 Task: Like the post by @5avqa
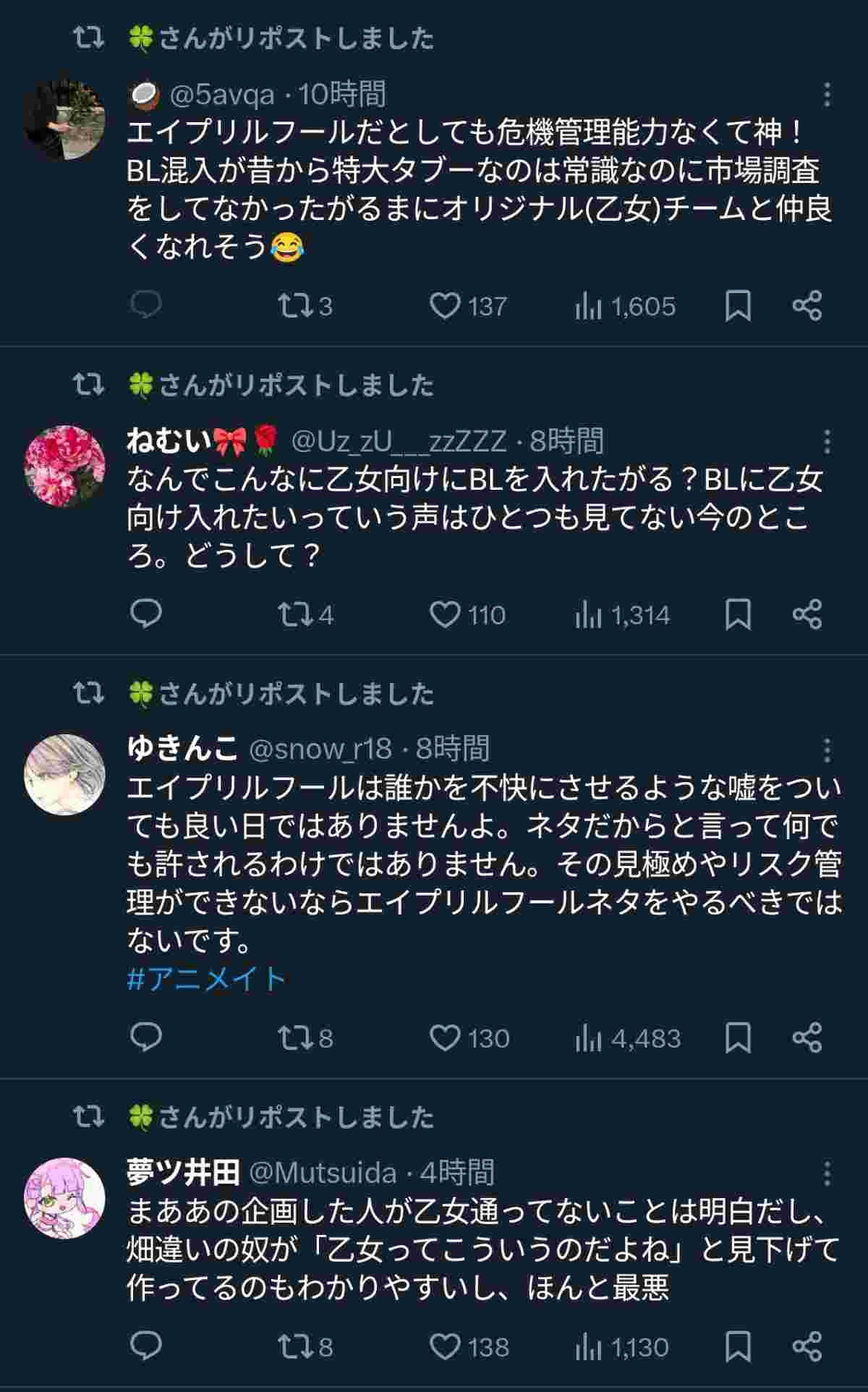[446, 306]
